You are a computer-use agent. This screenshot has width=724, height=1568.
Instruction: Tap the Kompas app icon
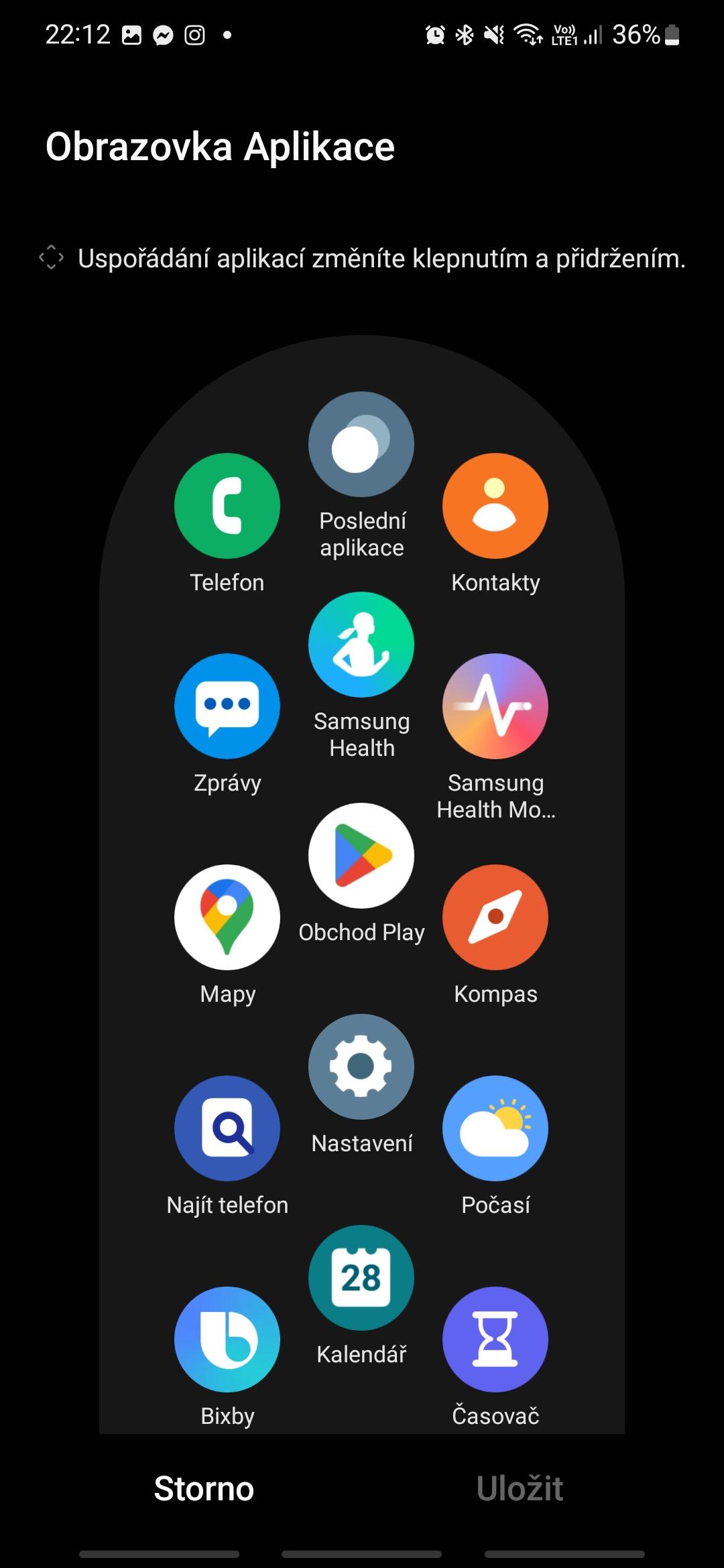click(x=495, y=917)
